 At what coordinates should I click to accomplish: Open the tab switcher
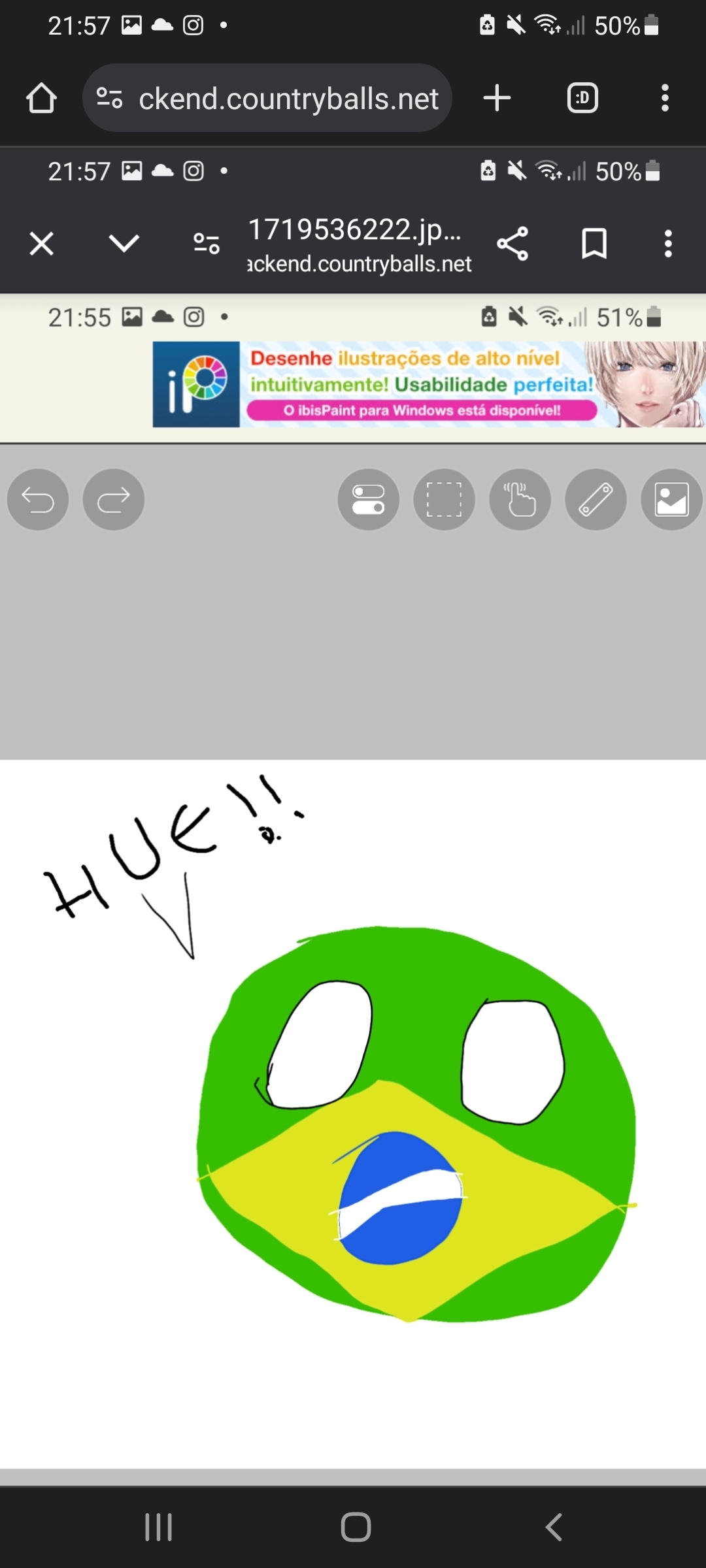[582, 98]
